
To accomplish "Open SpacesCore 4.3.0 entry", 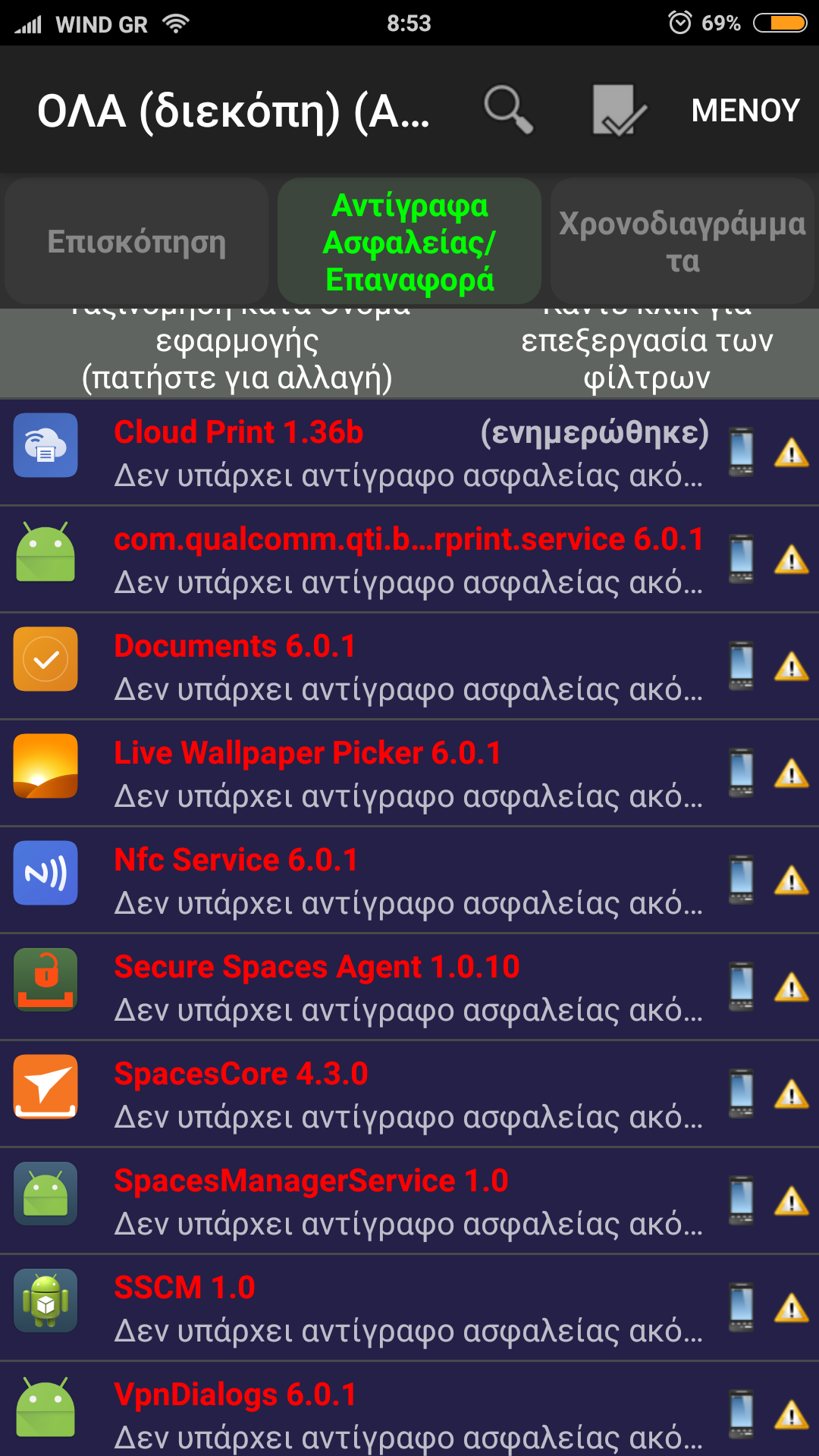I will (409, 1094).
